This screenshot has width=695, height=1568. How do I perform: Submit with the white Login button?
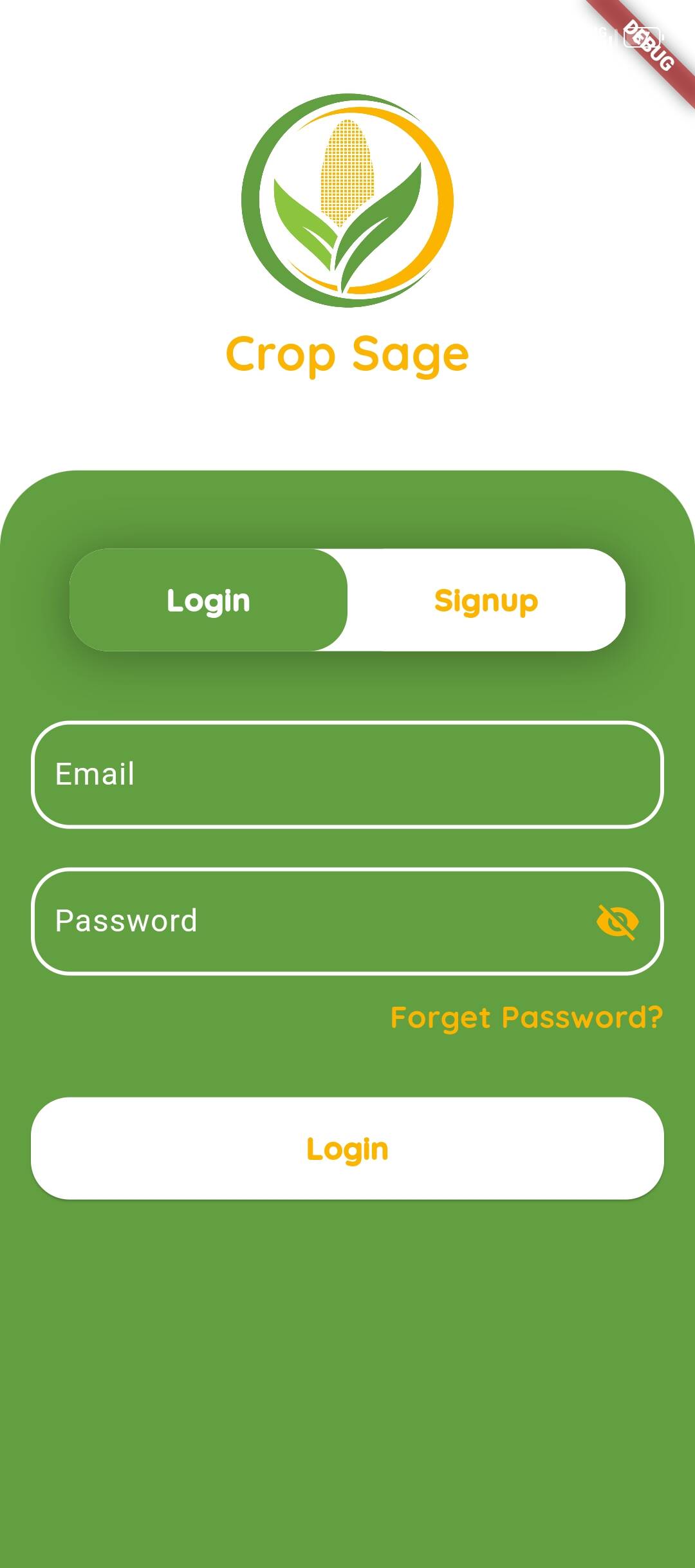pos(347,1148)
